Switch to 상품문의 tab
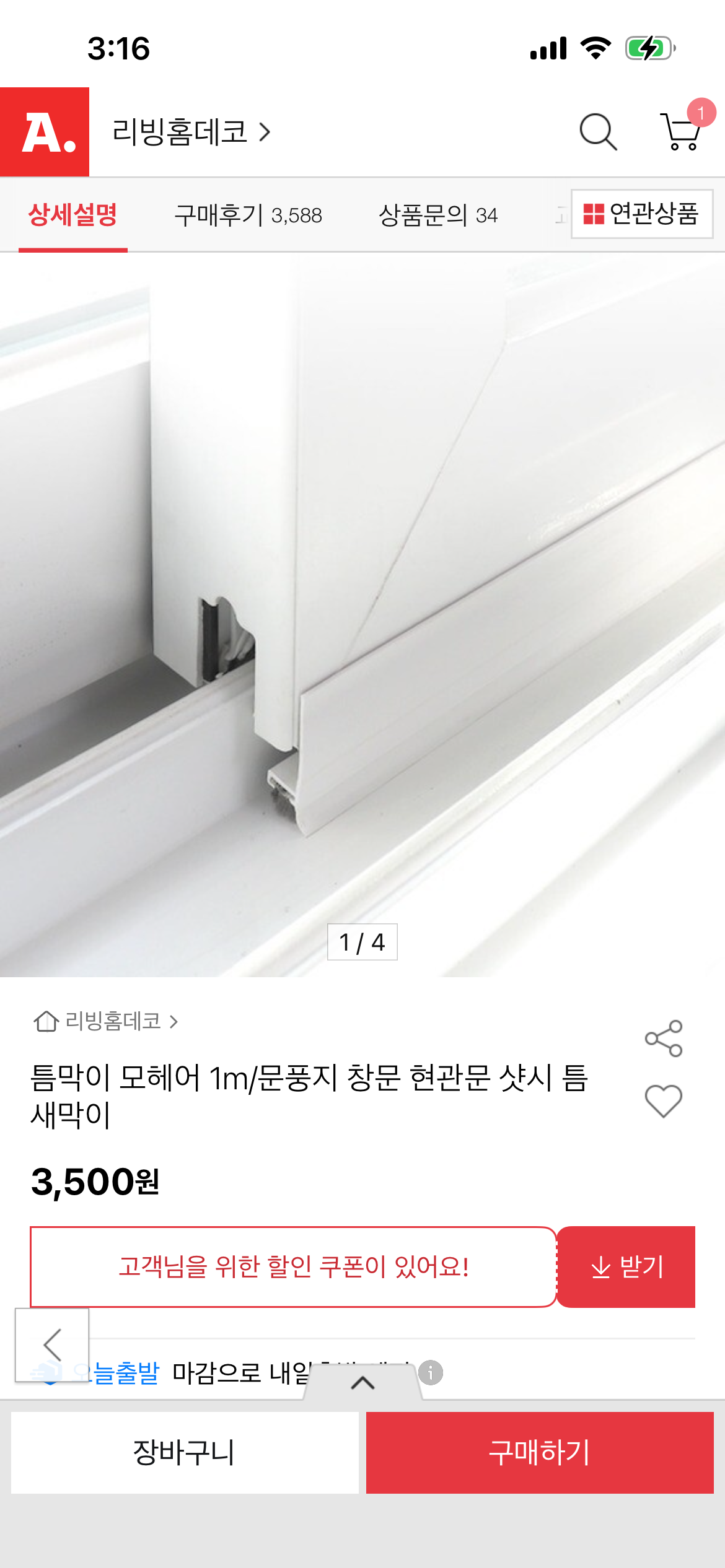The image size is (725, 1568). coord(437,216)
